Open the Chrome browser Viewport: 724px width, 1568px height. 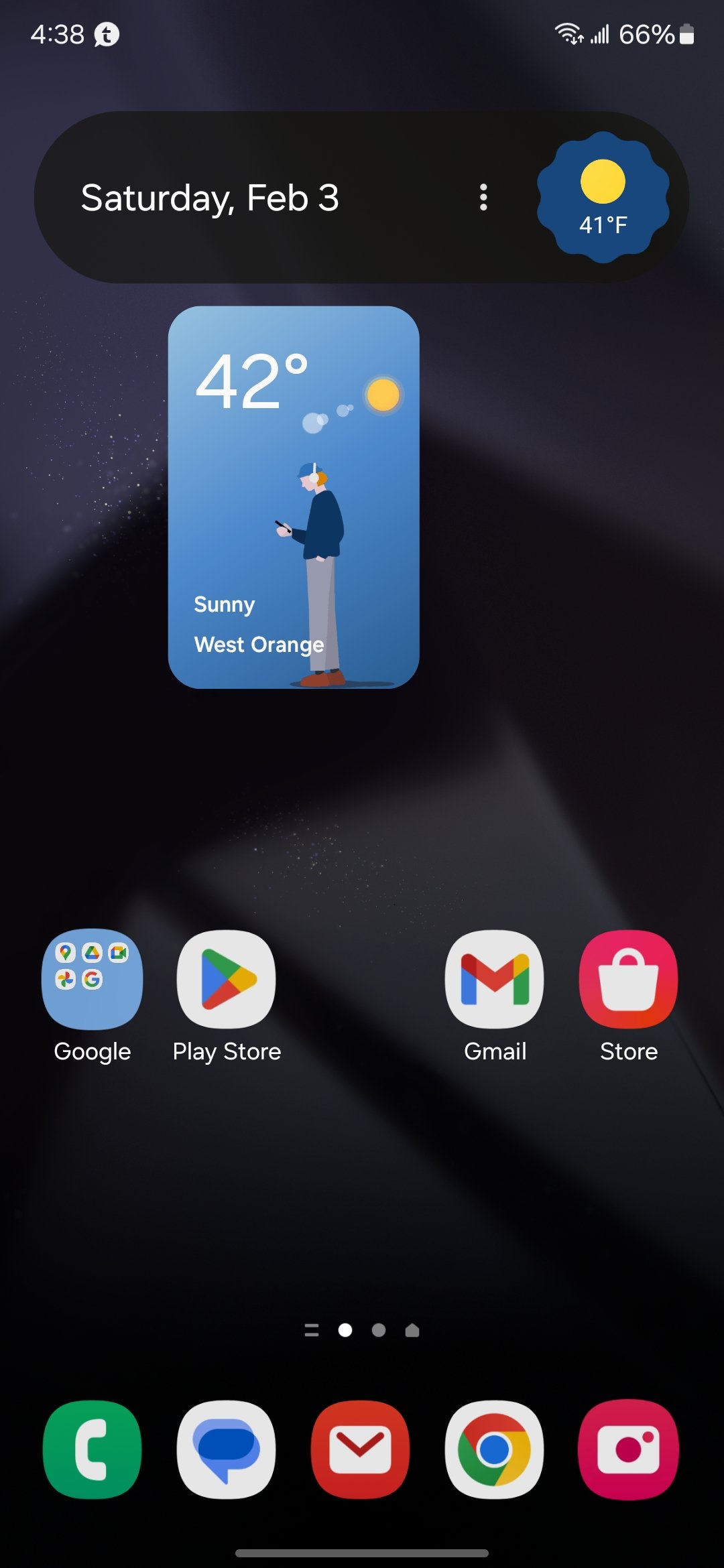click(x=495, y=1449)
